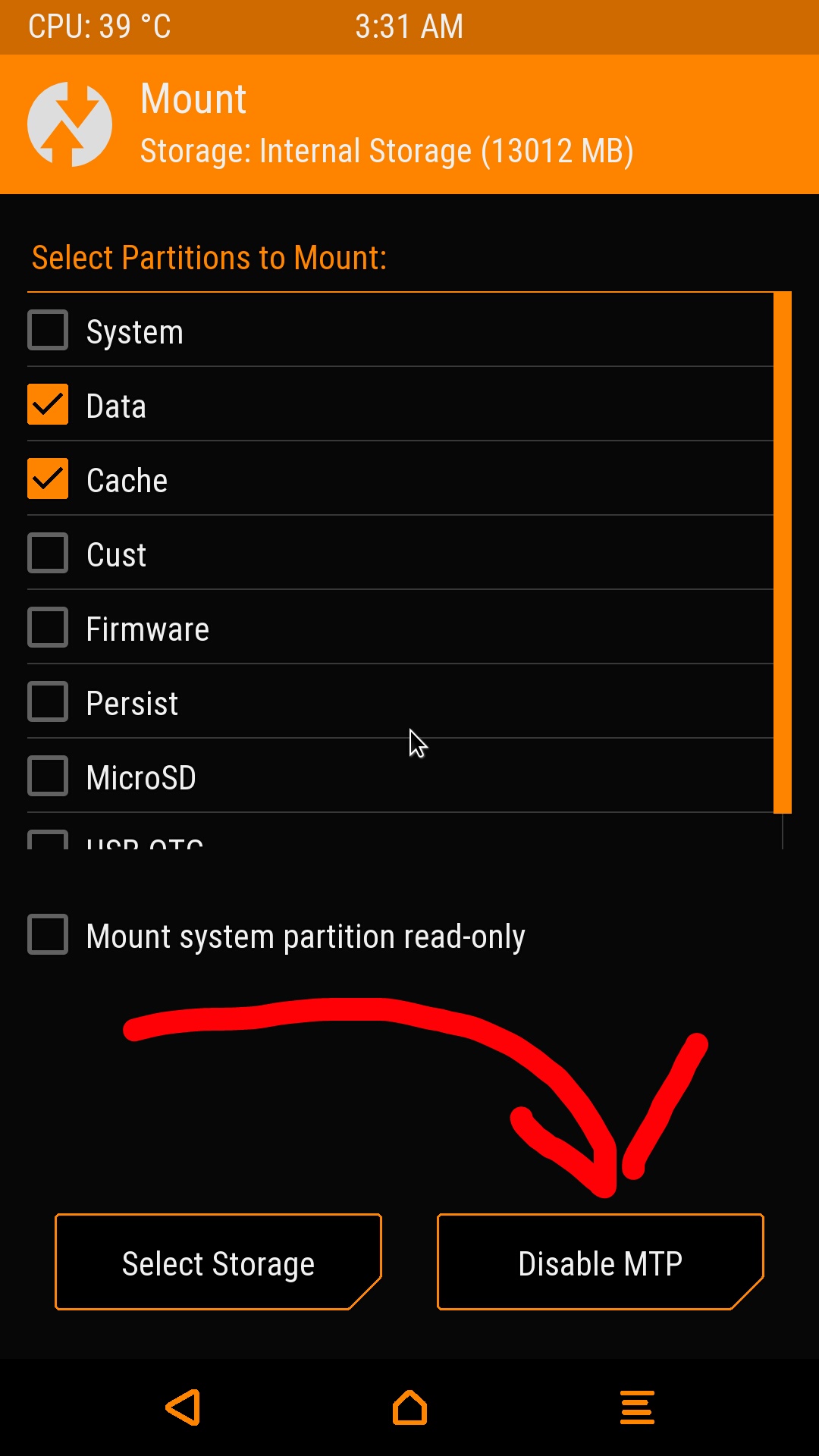The image size is (819, 1456).
Task: Uncheck the Data partition
Action: tap(48, 404)
